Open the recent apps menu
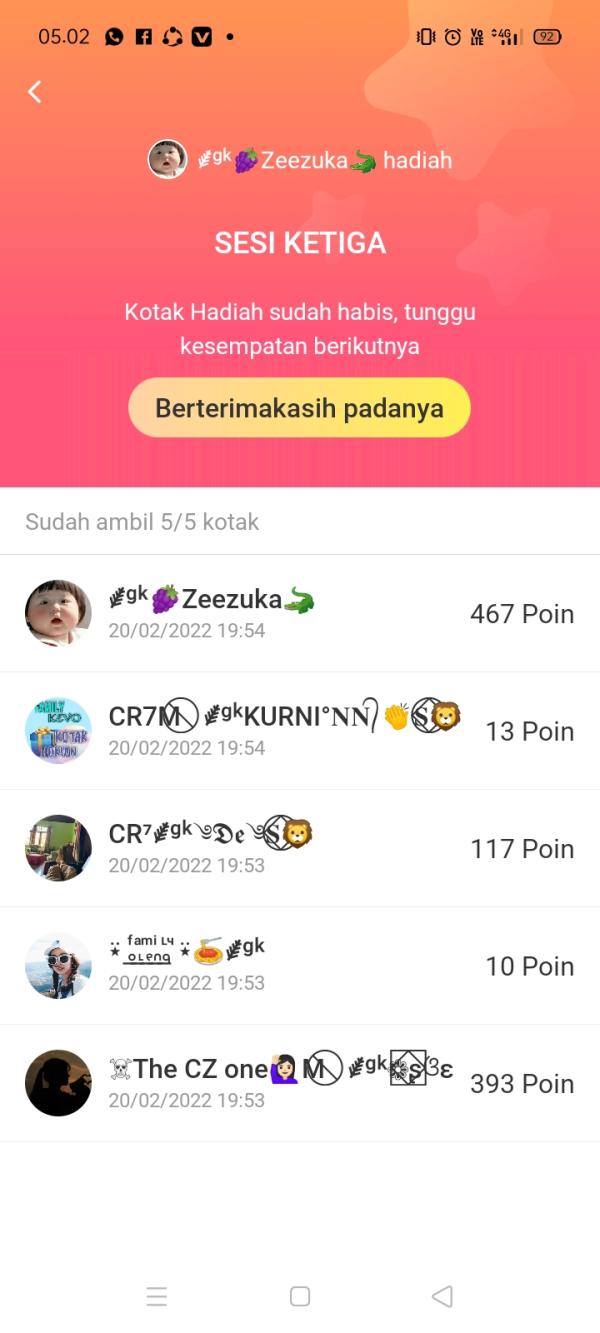The width and height of the screenshot is (600, 1333). tap(157, 1296)
